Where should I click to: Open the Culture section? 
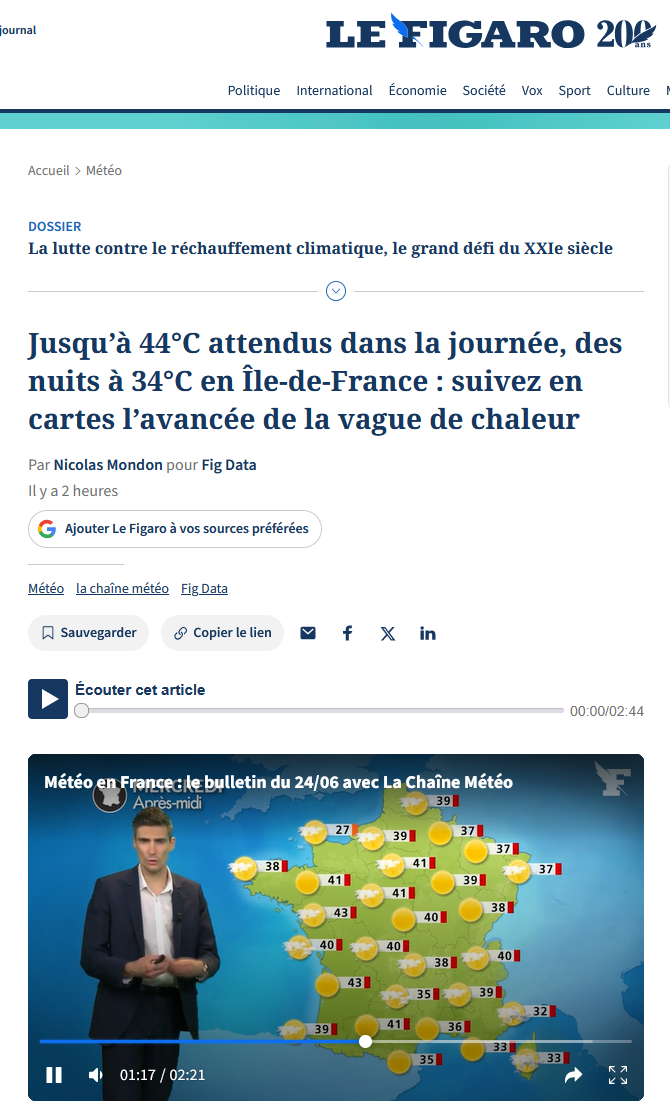click(628, 90)
